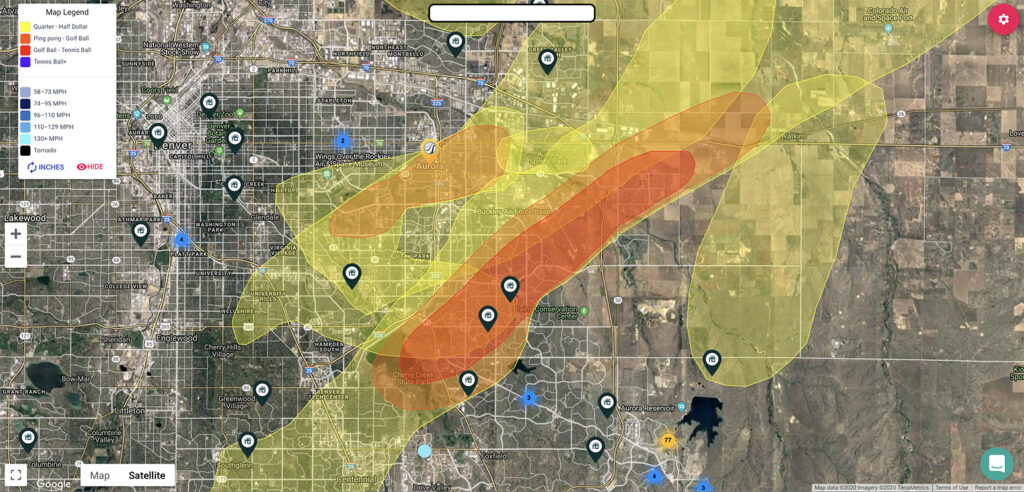This screenshot has width=1024, height=492.
Task: Hide the map legend
Action: [90, 167]
